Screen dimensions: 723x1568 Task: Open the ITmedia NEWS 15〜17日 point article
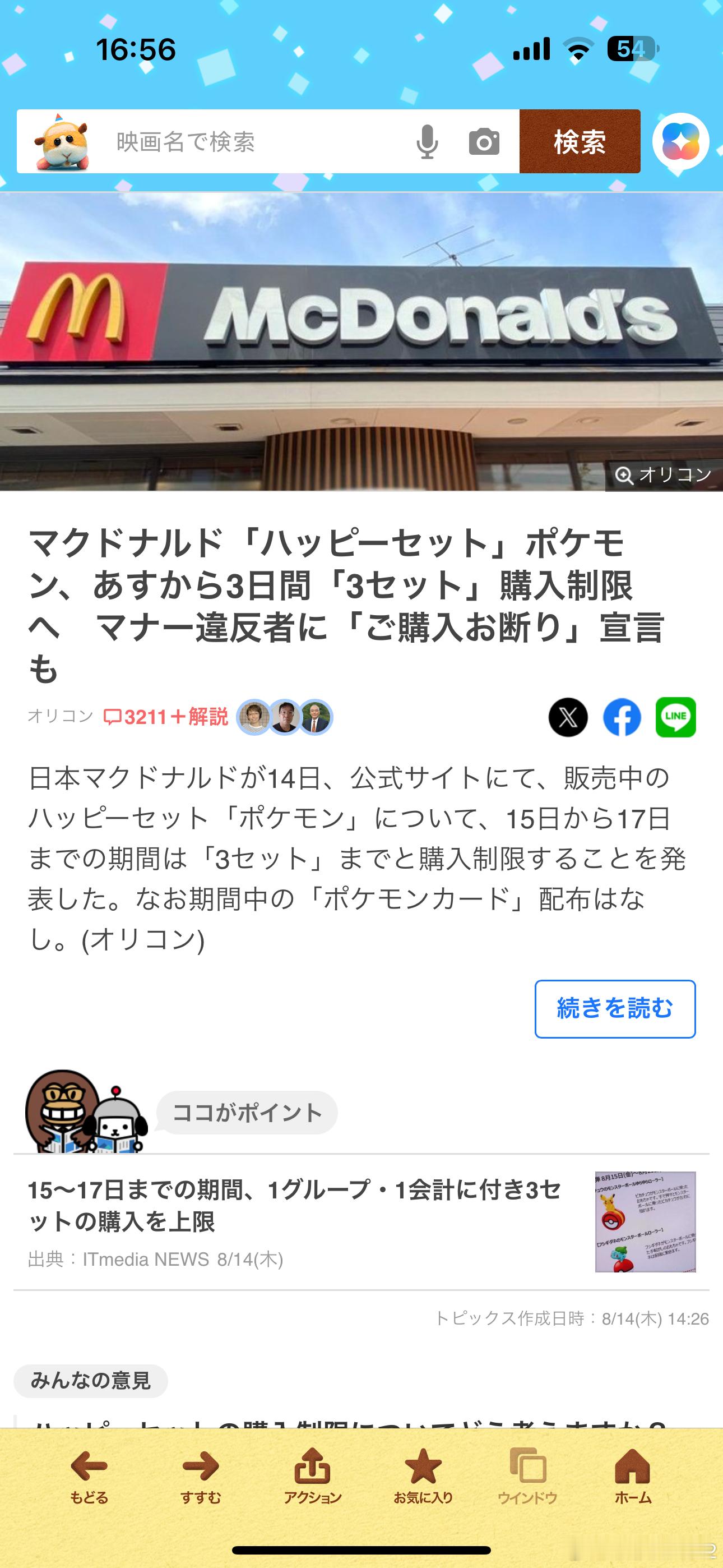(361, 1221)
